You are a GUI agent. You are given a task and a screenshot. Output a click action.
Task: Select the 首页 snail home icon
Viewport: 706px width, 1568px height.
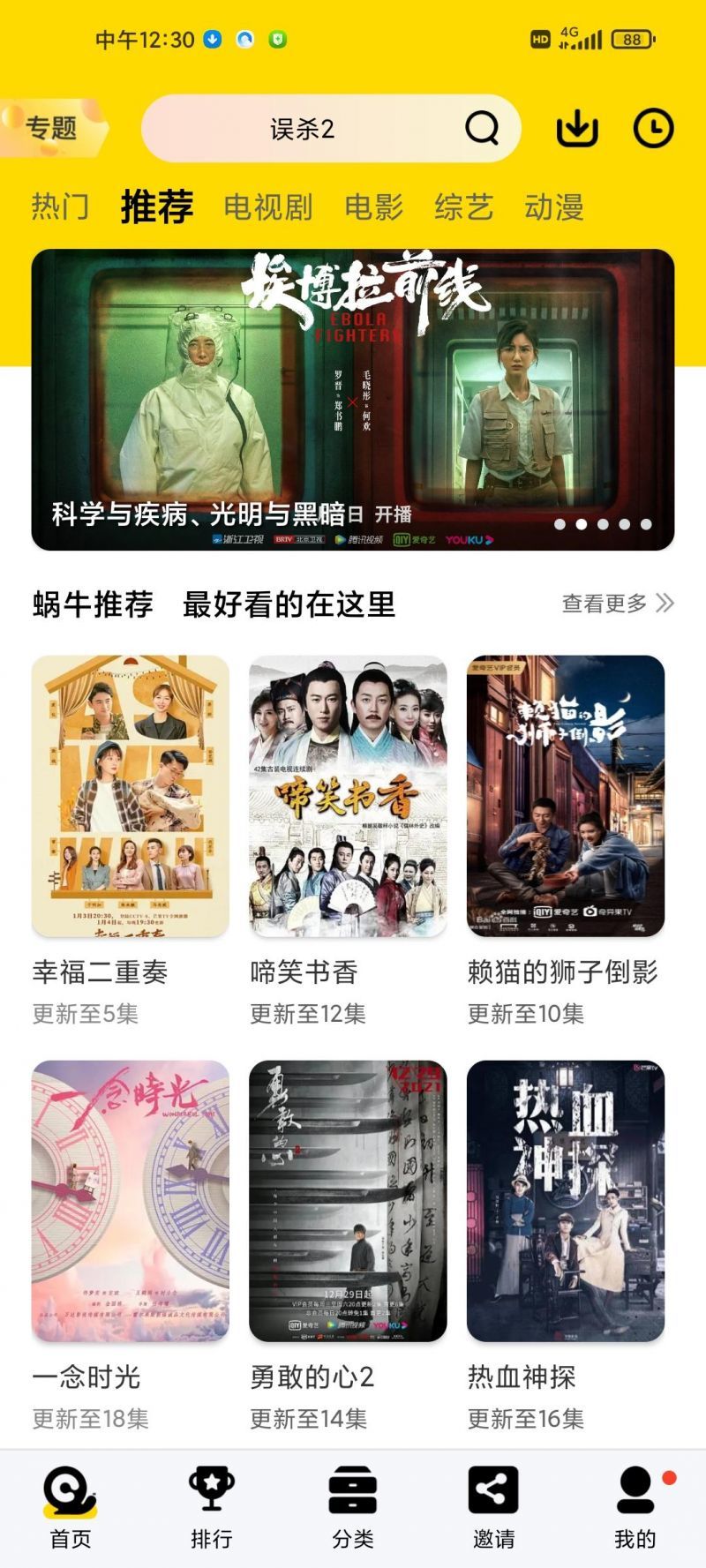[x=71, y=1491]
